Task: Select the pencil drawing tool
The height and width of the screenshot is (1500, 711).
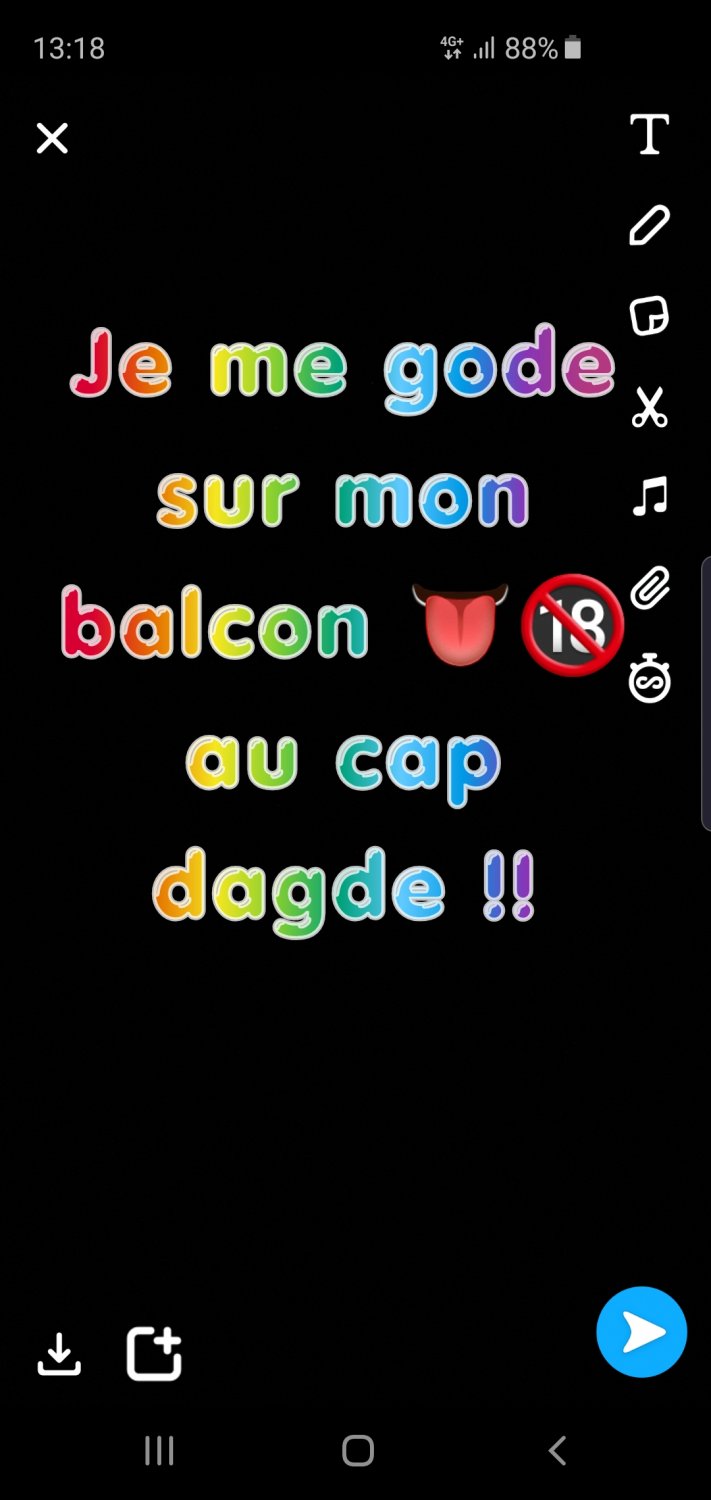Action: coord(649,225)
